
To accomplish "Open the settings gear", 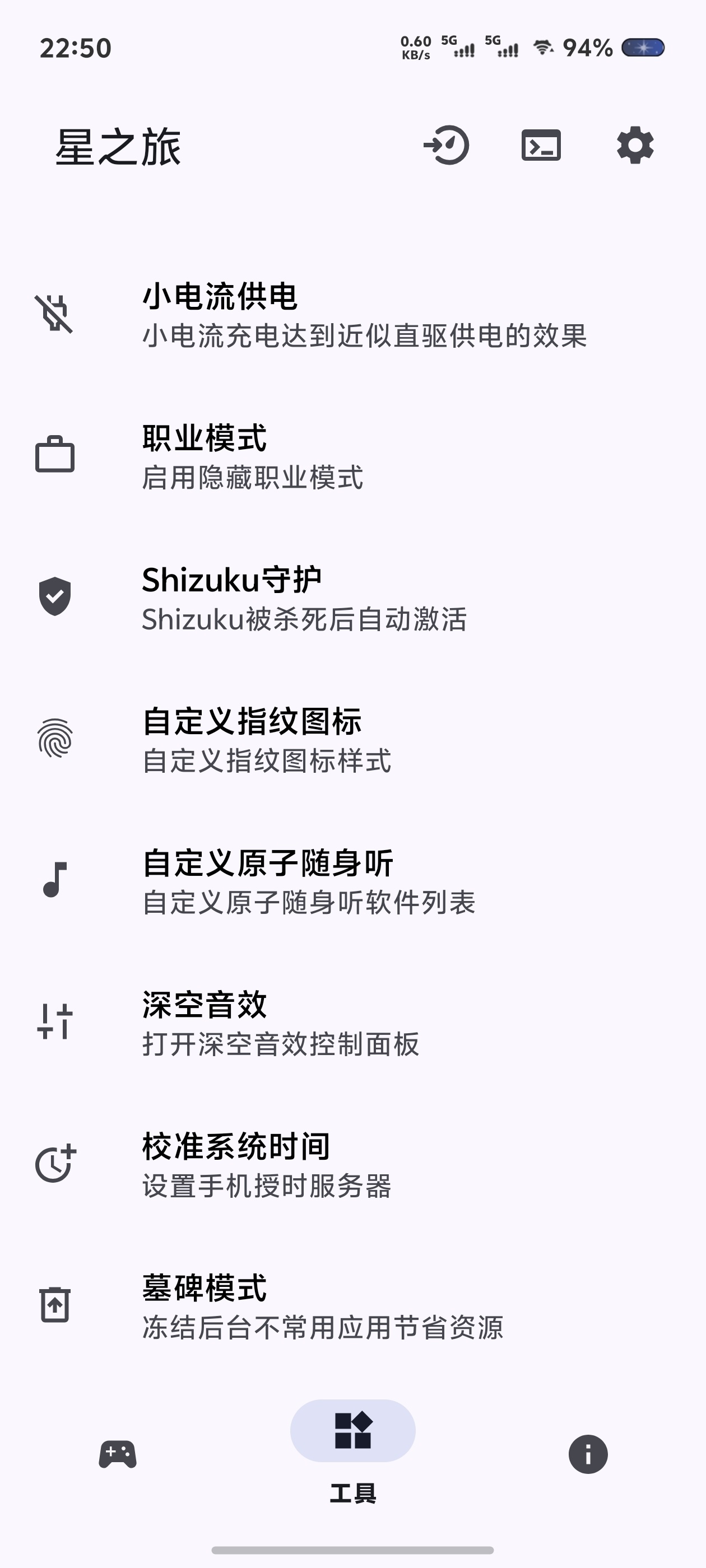I will pos(635,146).
